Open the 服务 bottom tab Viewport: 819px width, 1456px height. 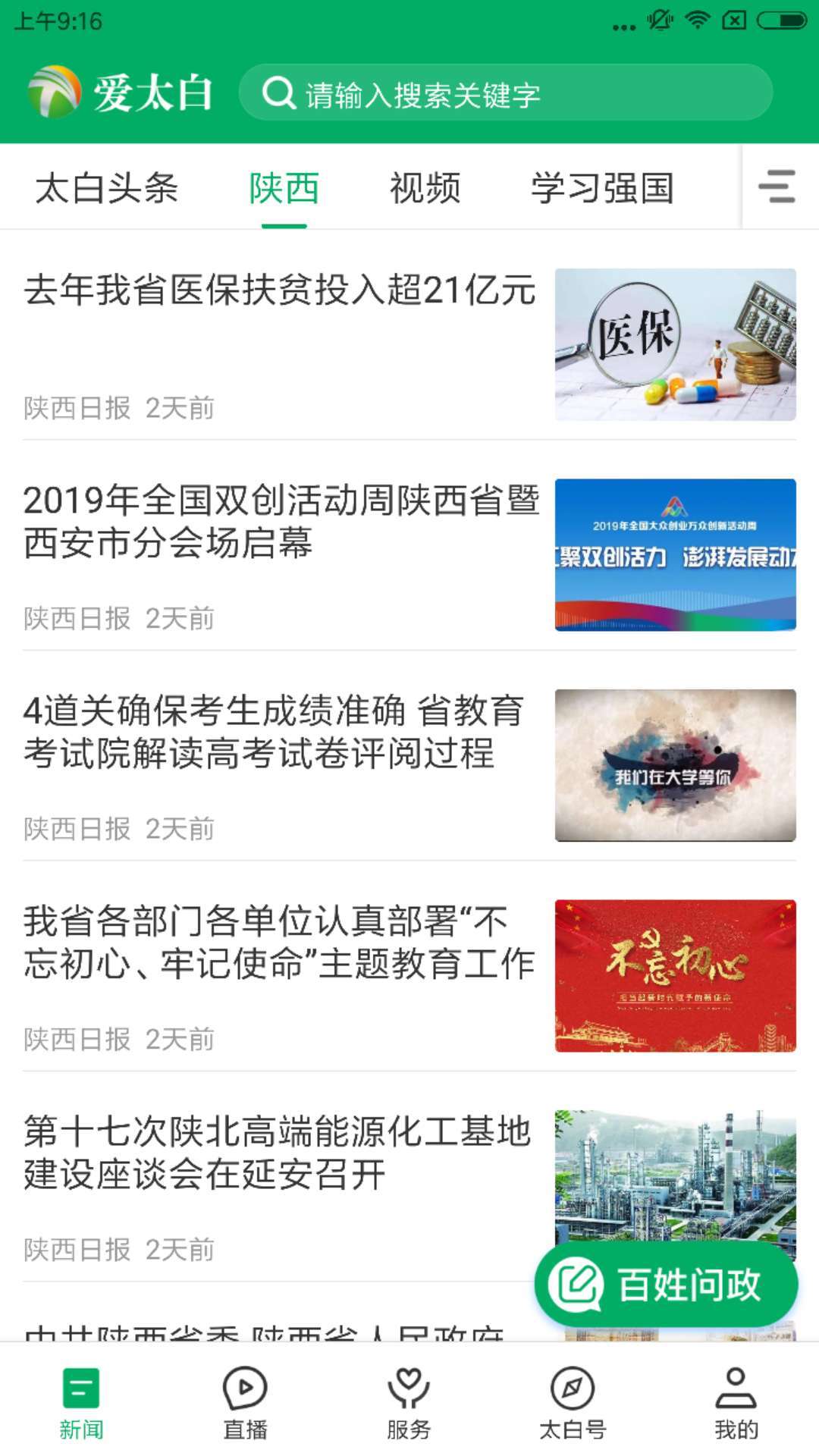409,1403
